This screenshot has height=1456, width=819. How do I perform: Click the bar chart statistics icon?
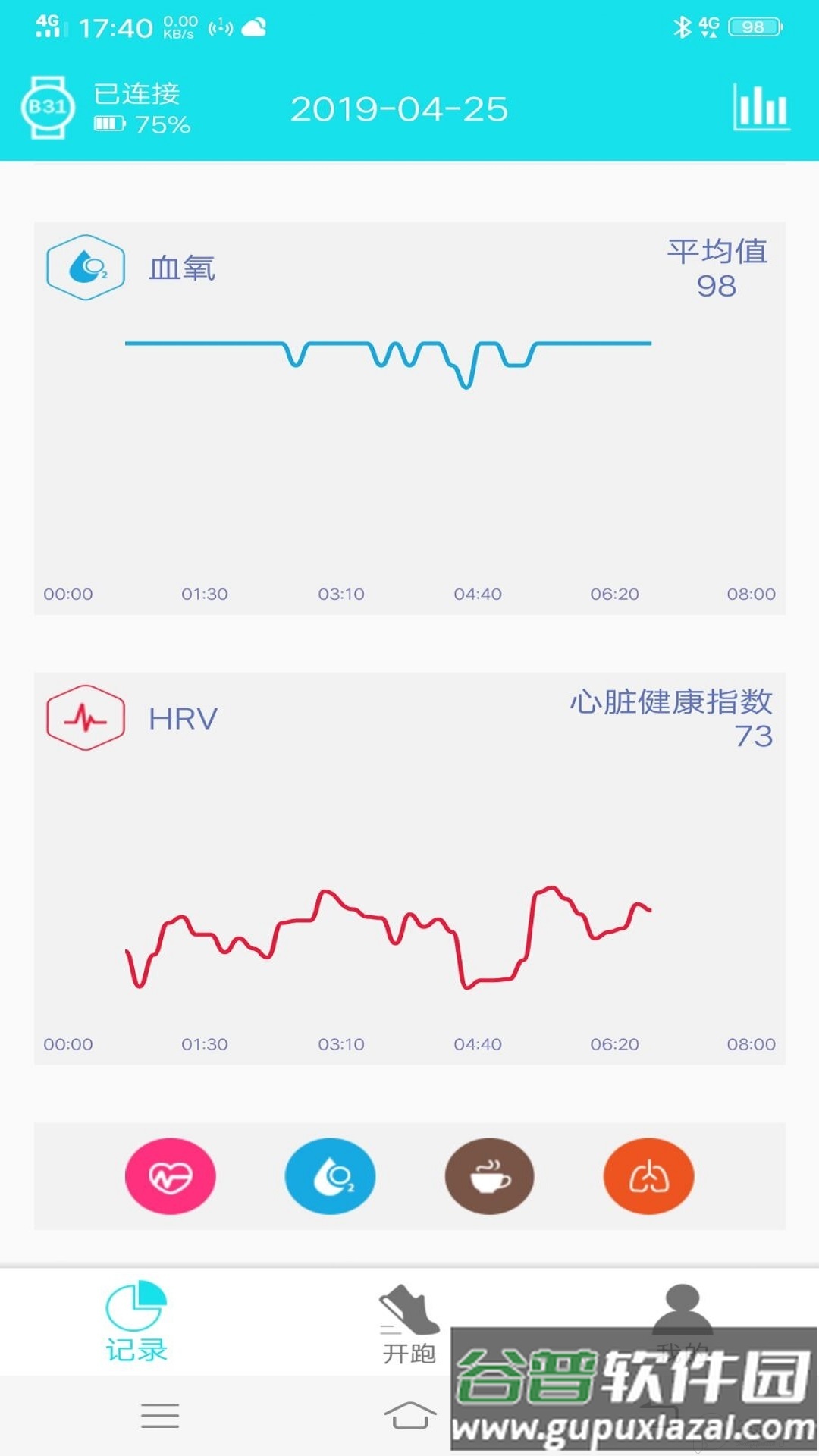click(x=761, y=108)
